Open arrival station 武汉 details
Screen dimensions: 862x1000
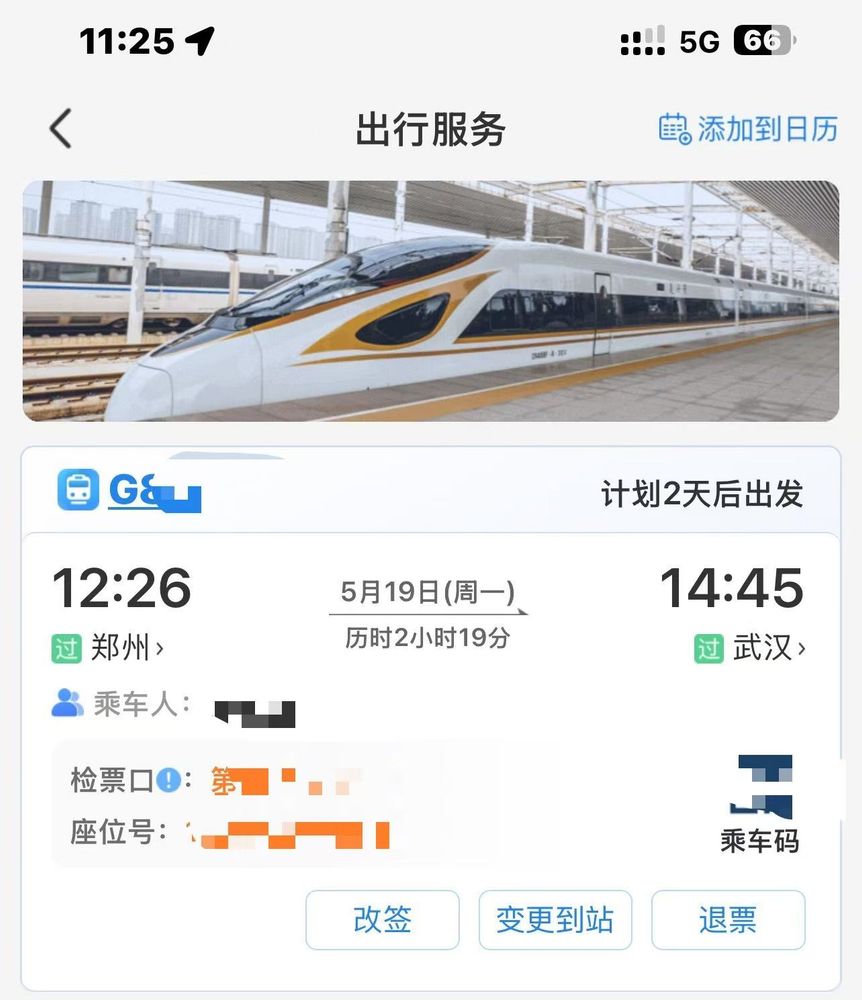coord(768,648)
